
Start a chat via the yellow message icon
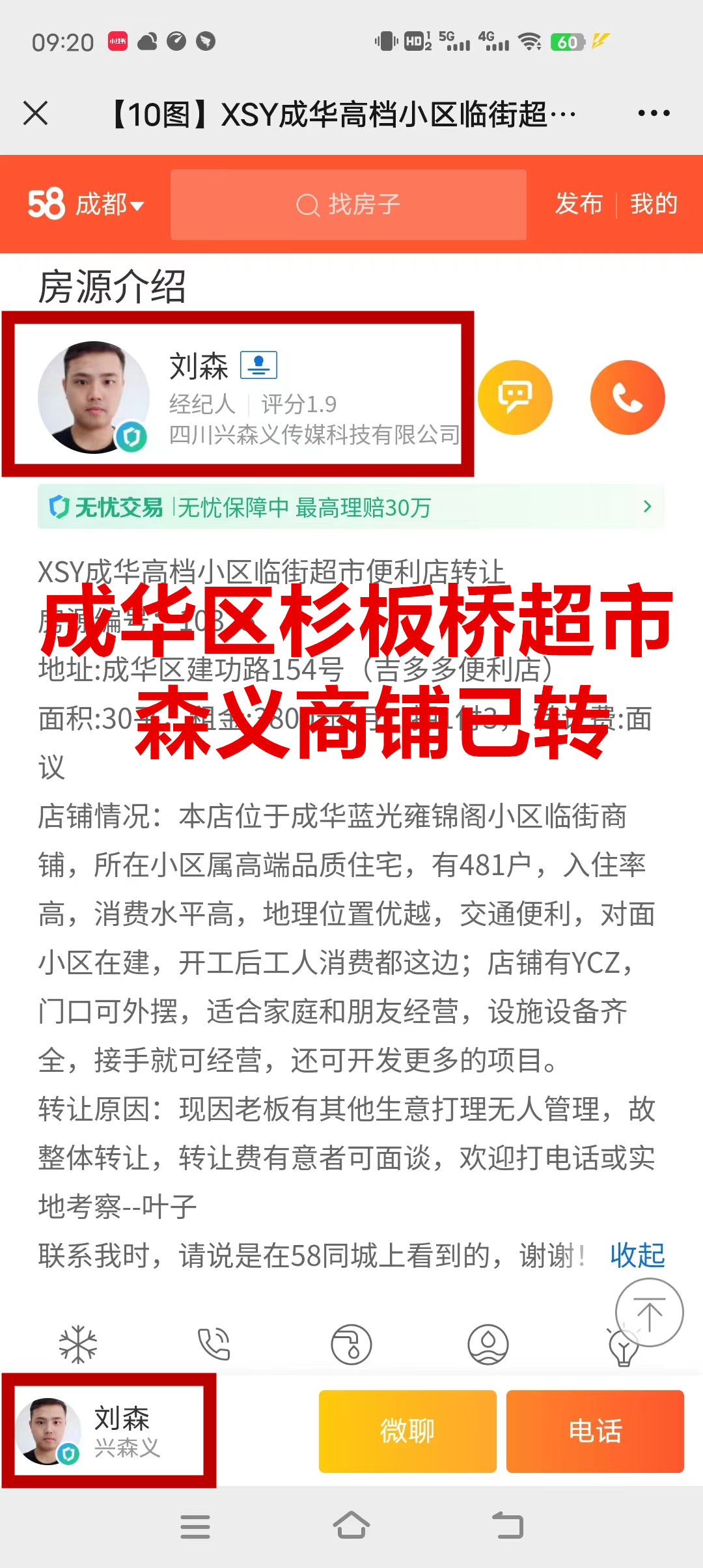pos(515,397)
